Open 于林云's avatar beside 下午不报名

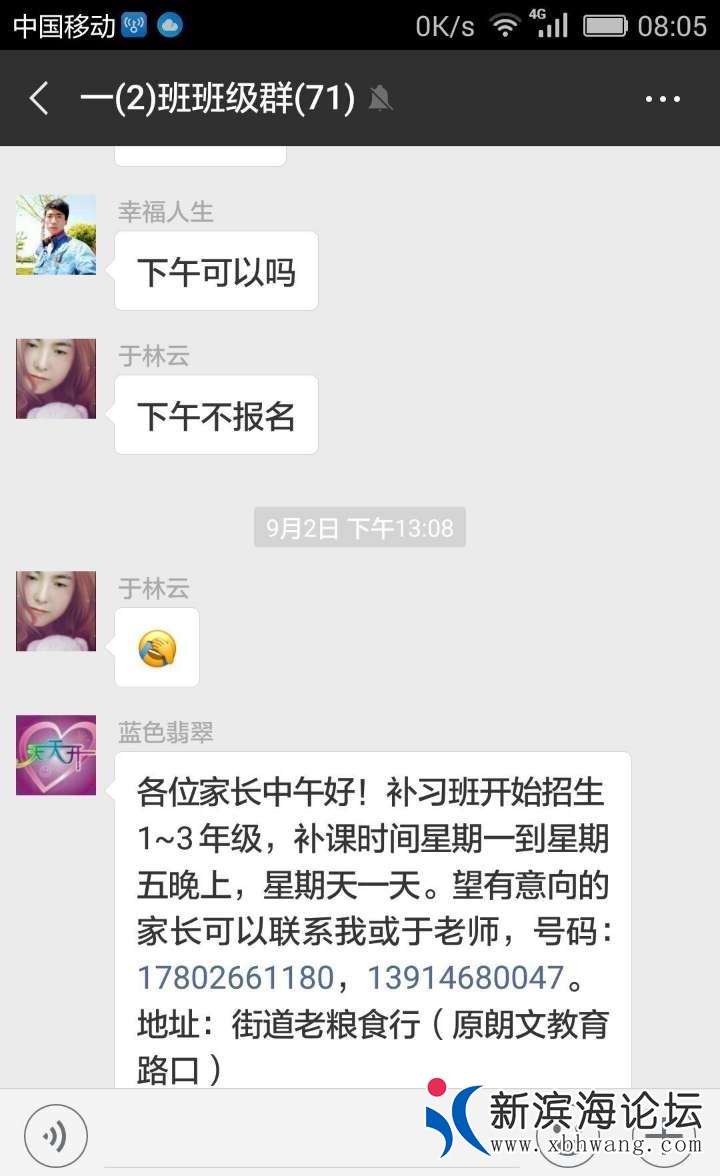click(56, 379)
